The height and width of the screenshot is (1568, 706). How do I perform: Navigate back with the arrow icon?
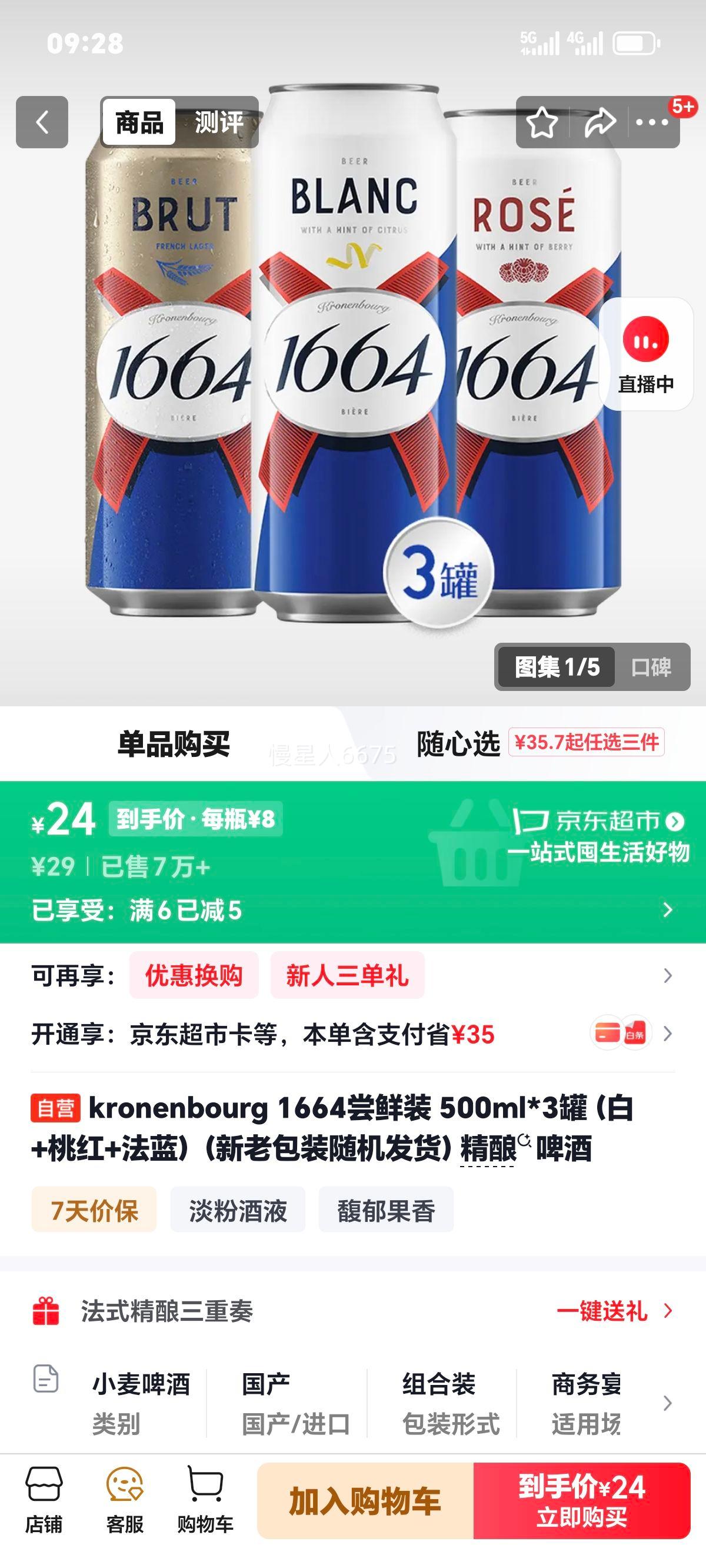tap(41, 122)
